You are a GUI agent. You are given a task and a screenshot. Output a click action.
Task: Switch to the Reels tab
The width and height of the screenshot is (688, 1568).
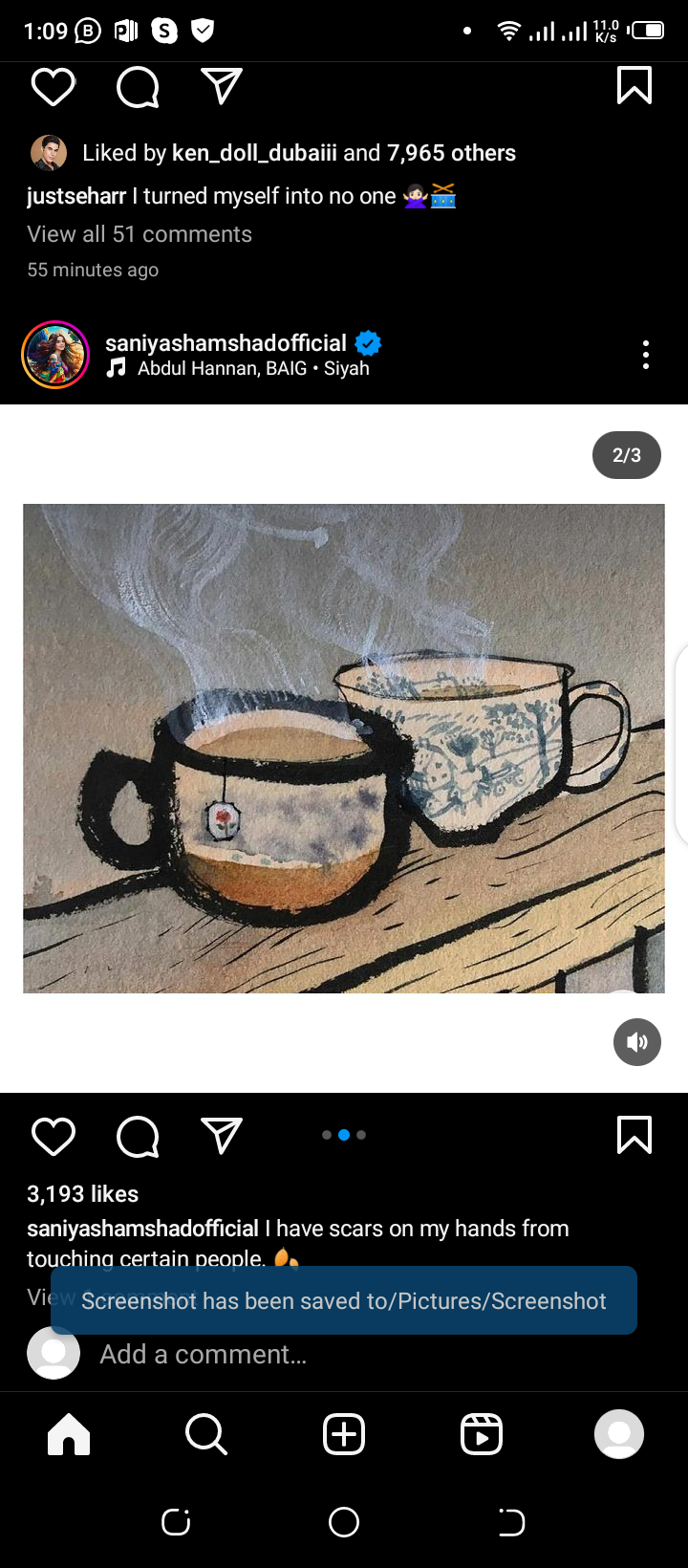tap(482, 1434)
